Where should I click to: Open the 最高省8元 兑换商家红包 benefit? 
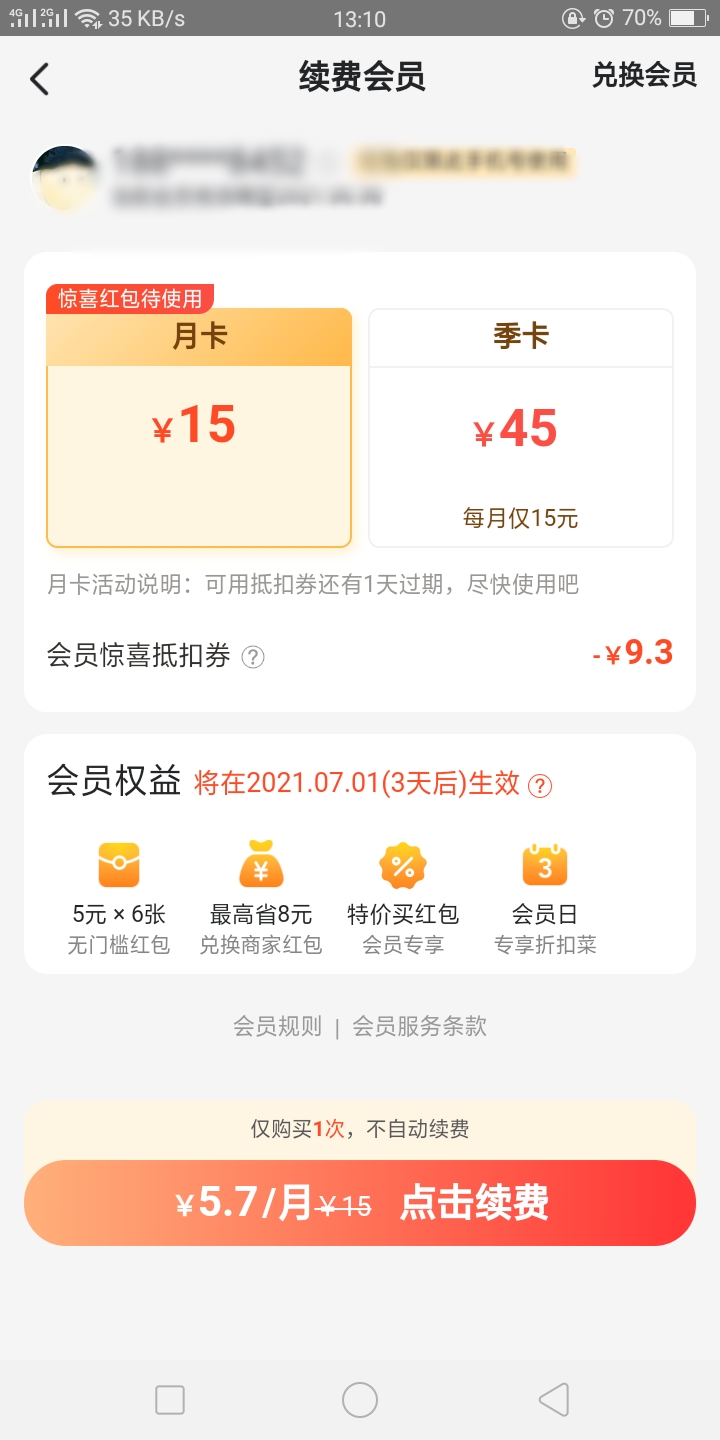(261, 897)
